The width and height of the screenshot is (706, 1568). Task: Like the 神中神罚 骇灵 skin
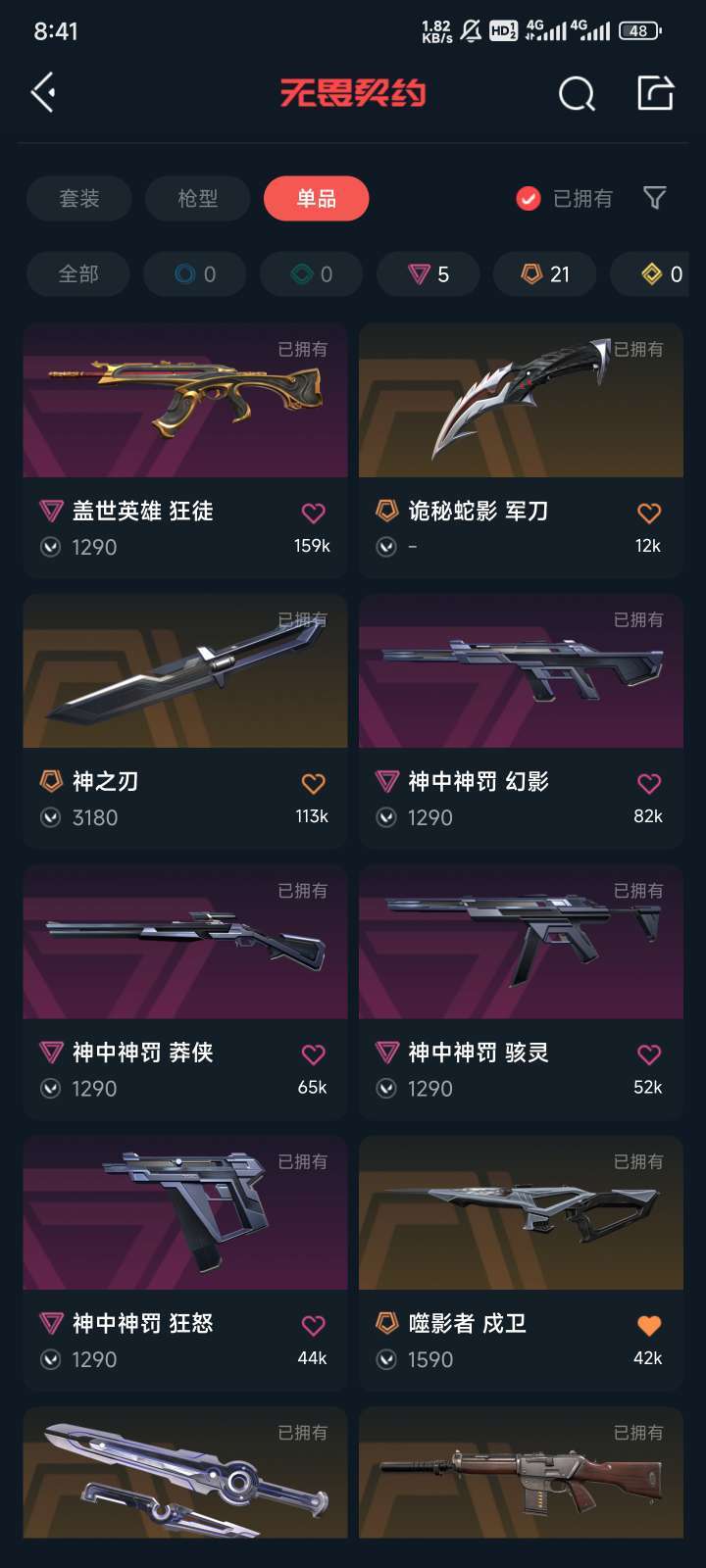tap(649, 1054)
